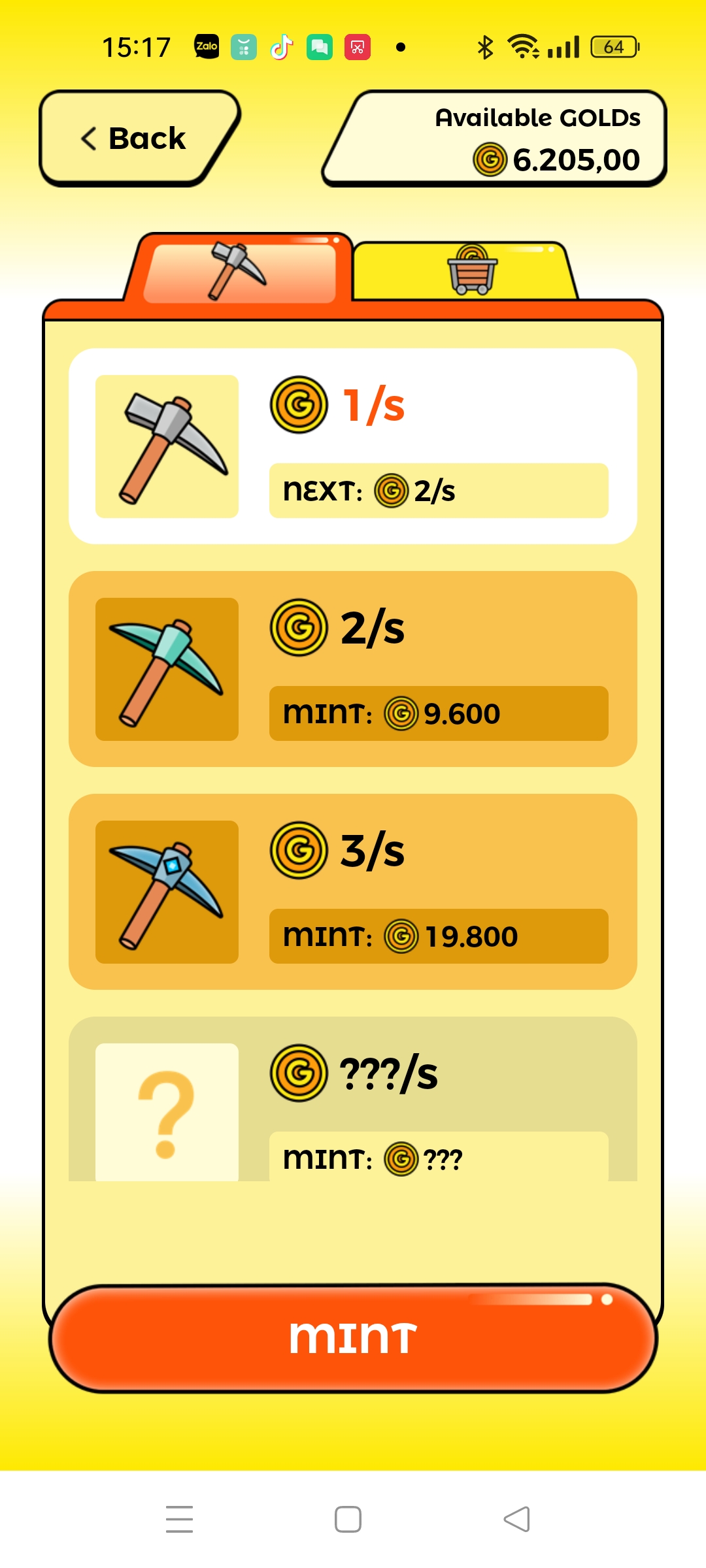This screenshot has height=1568, width=706.
Task: Hit the orange MINT button
Action: click(x=353, y=1338)
